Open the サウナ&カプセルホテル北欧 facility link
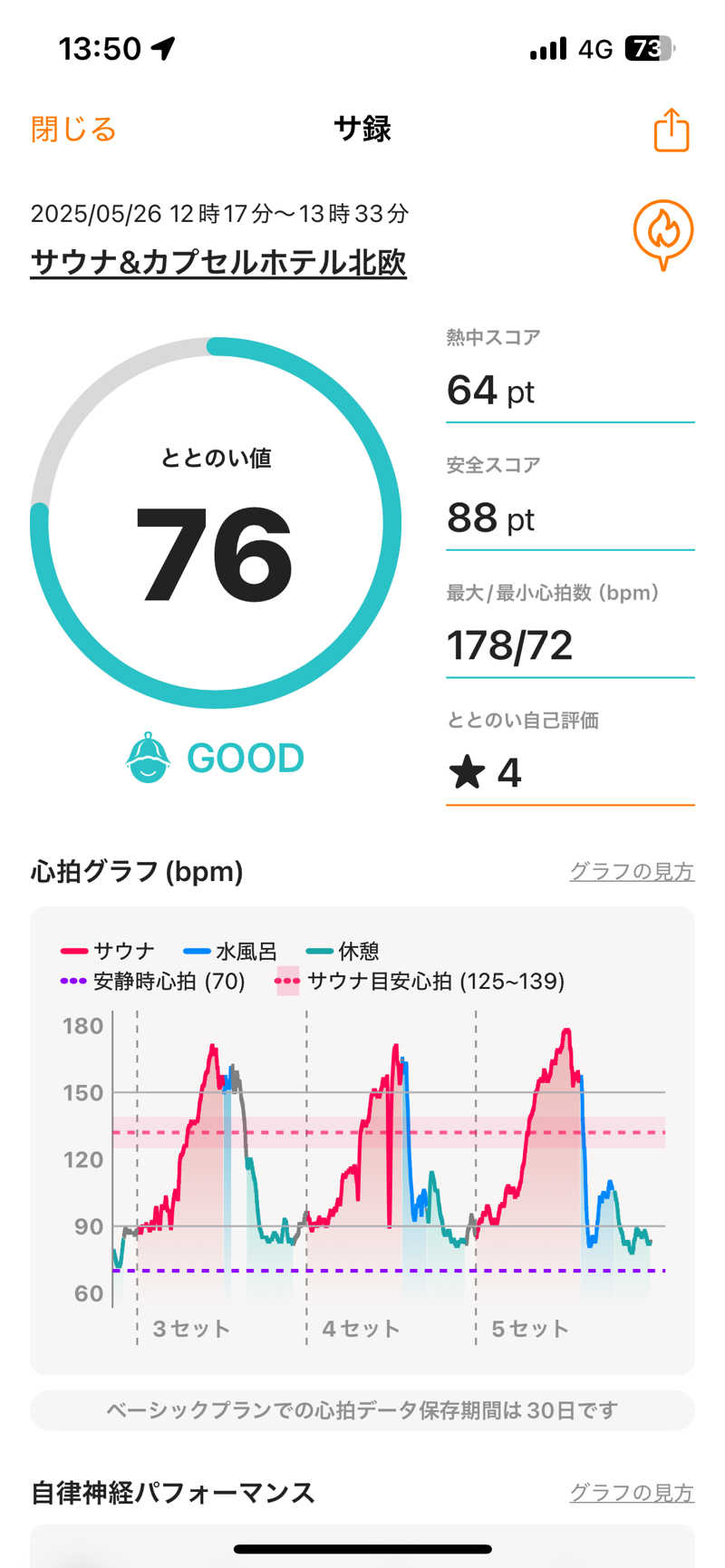The width and height of the screenshot is (725, 1568). click(218, 263)
